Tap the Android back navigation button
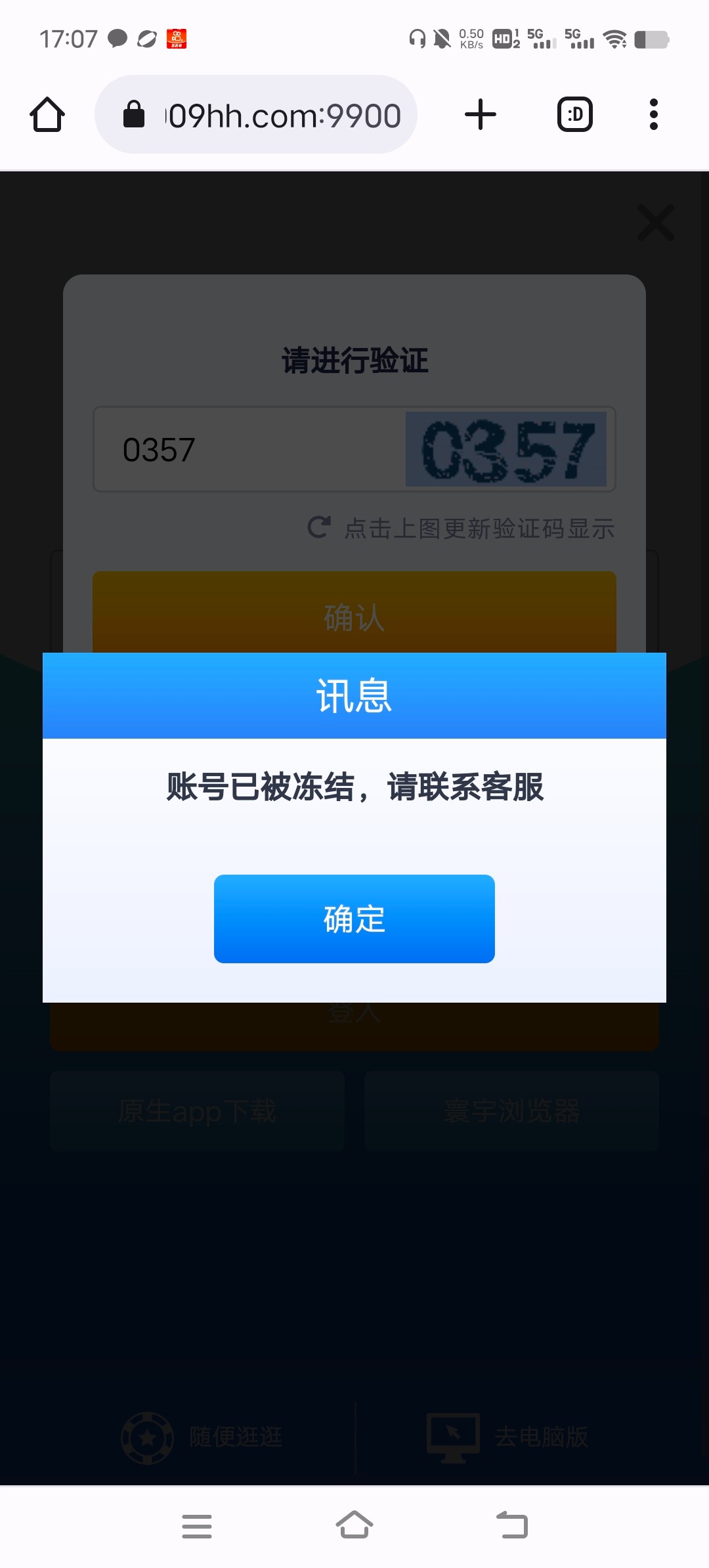Screen dimensions: 709x1568 coord(512,1527)
